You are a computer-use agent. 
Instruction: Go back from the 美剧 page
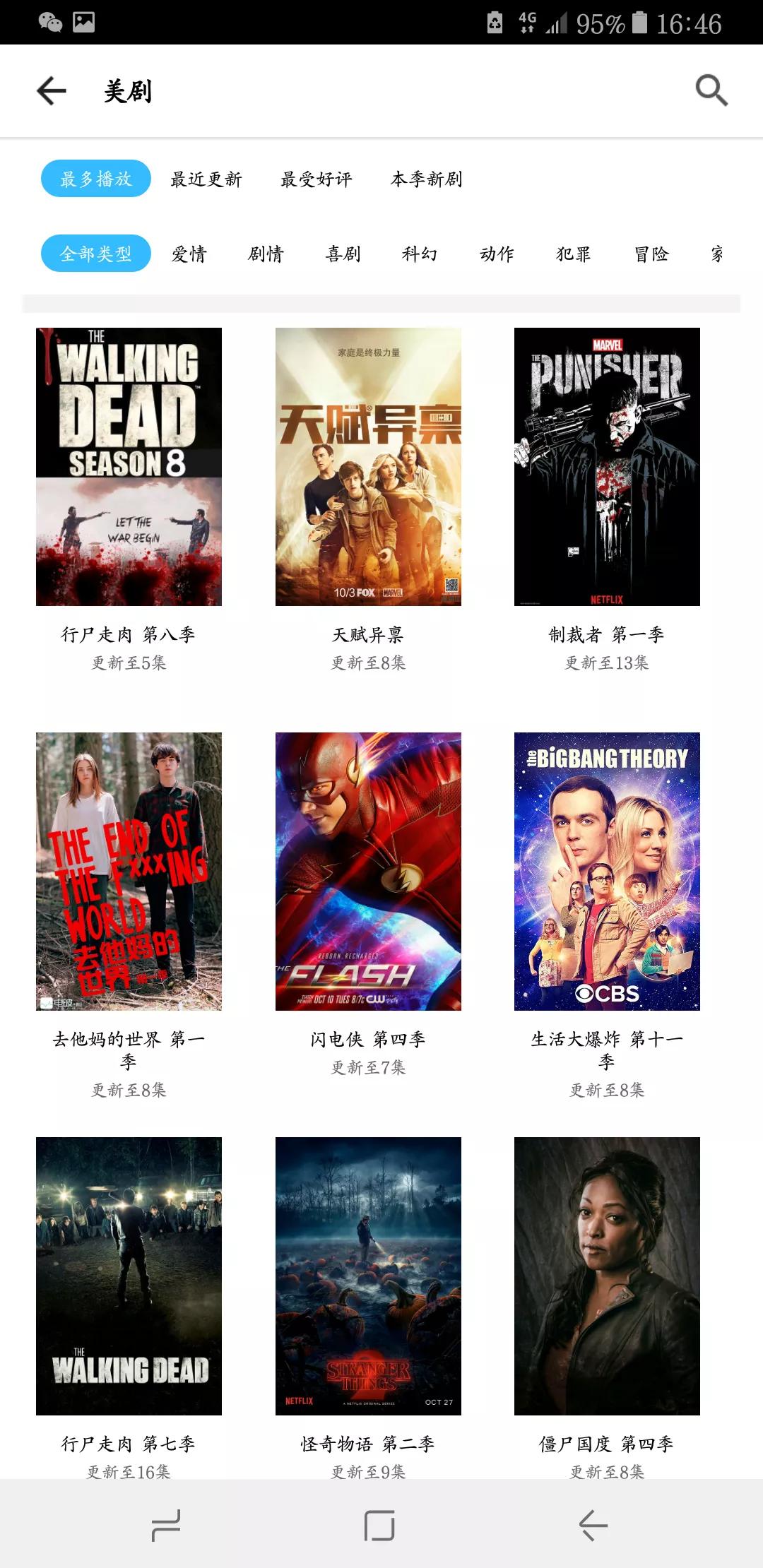tap(52, 91)
